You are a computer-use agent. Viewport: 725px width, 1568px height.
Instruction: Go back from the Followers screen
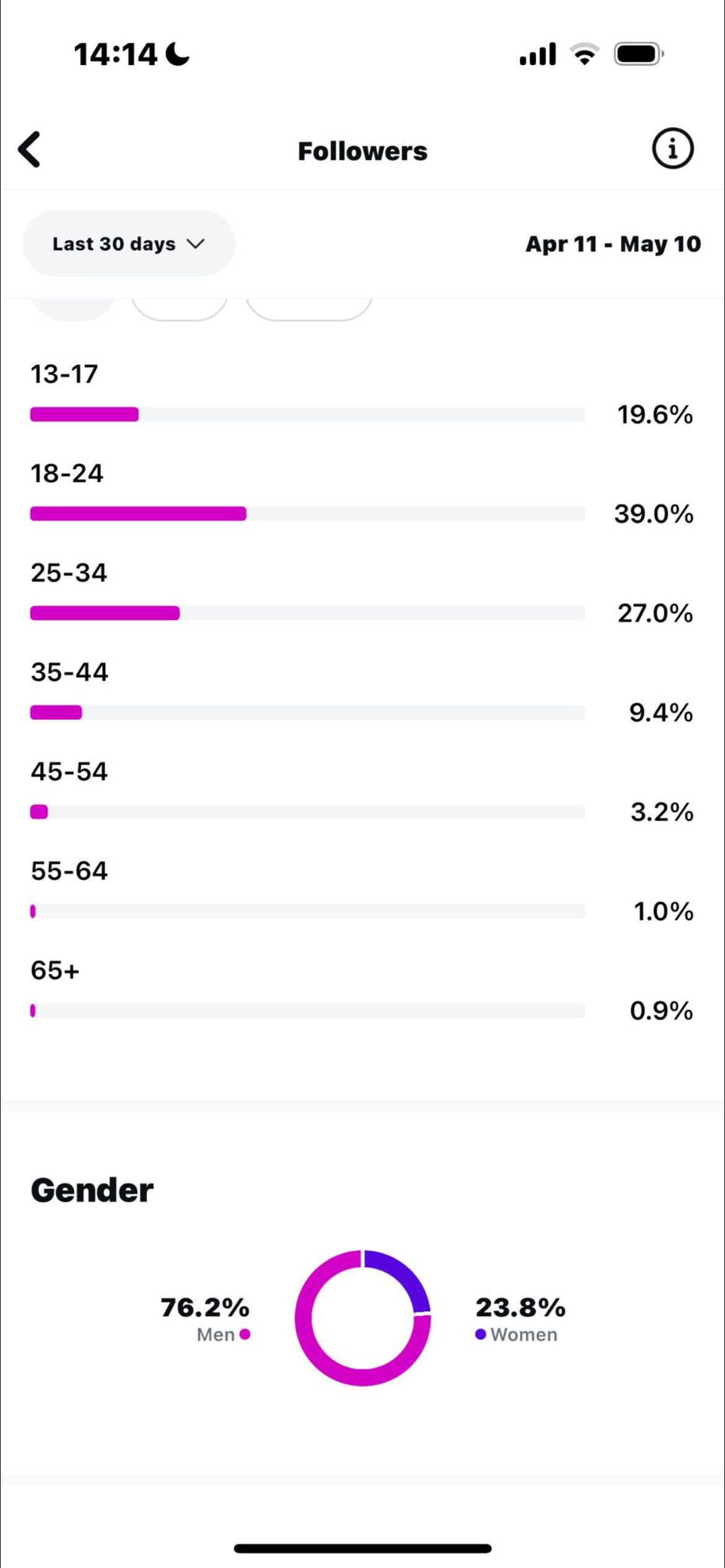pos(29,149)
